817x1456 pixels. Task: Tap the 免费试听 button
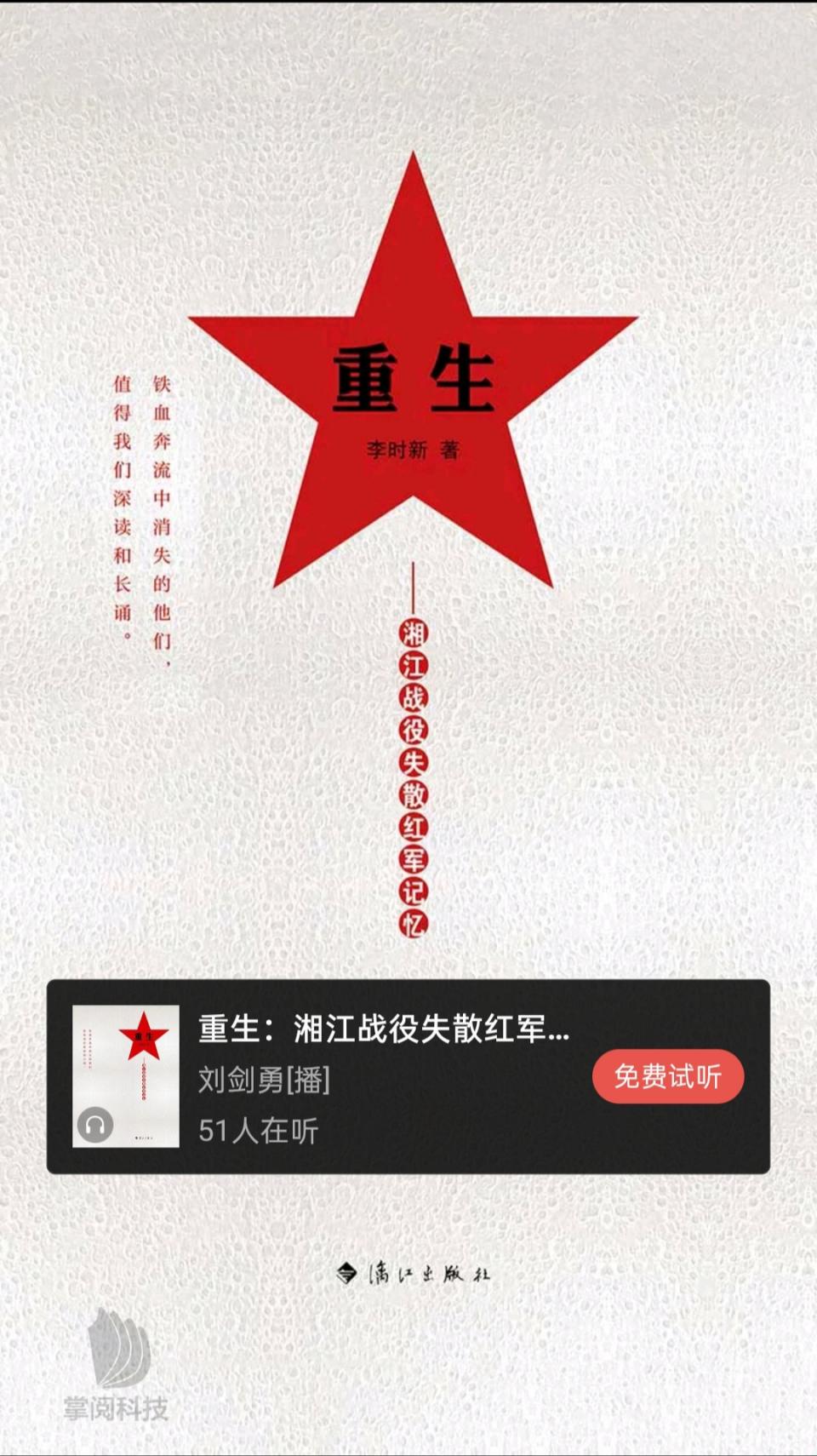(668, 1077)
